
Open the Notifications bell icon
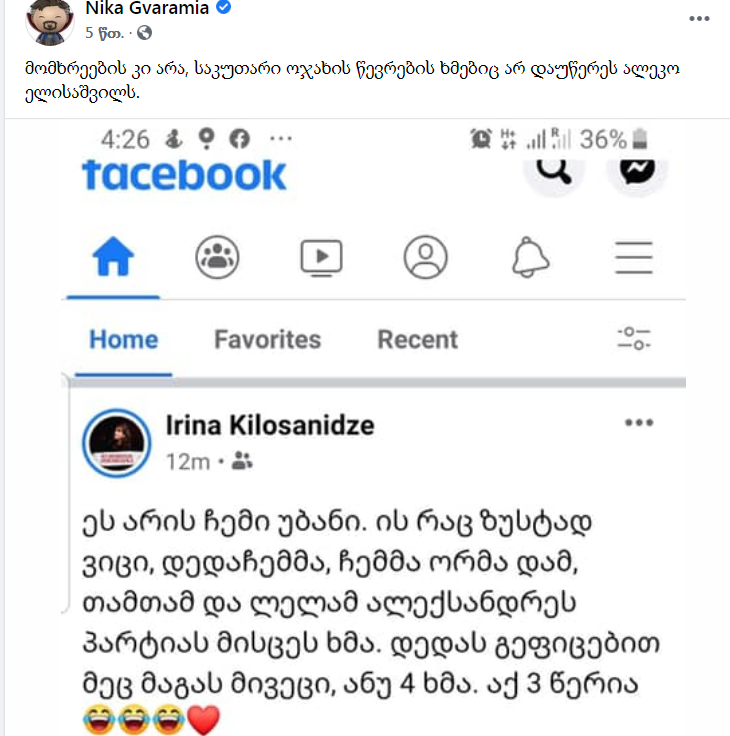(531, 257)
